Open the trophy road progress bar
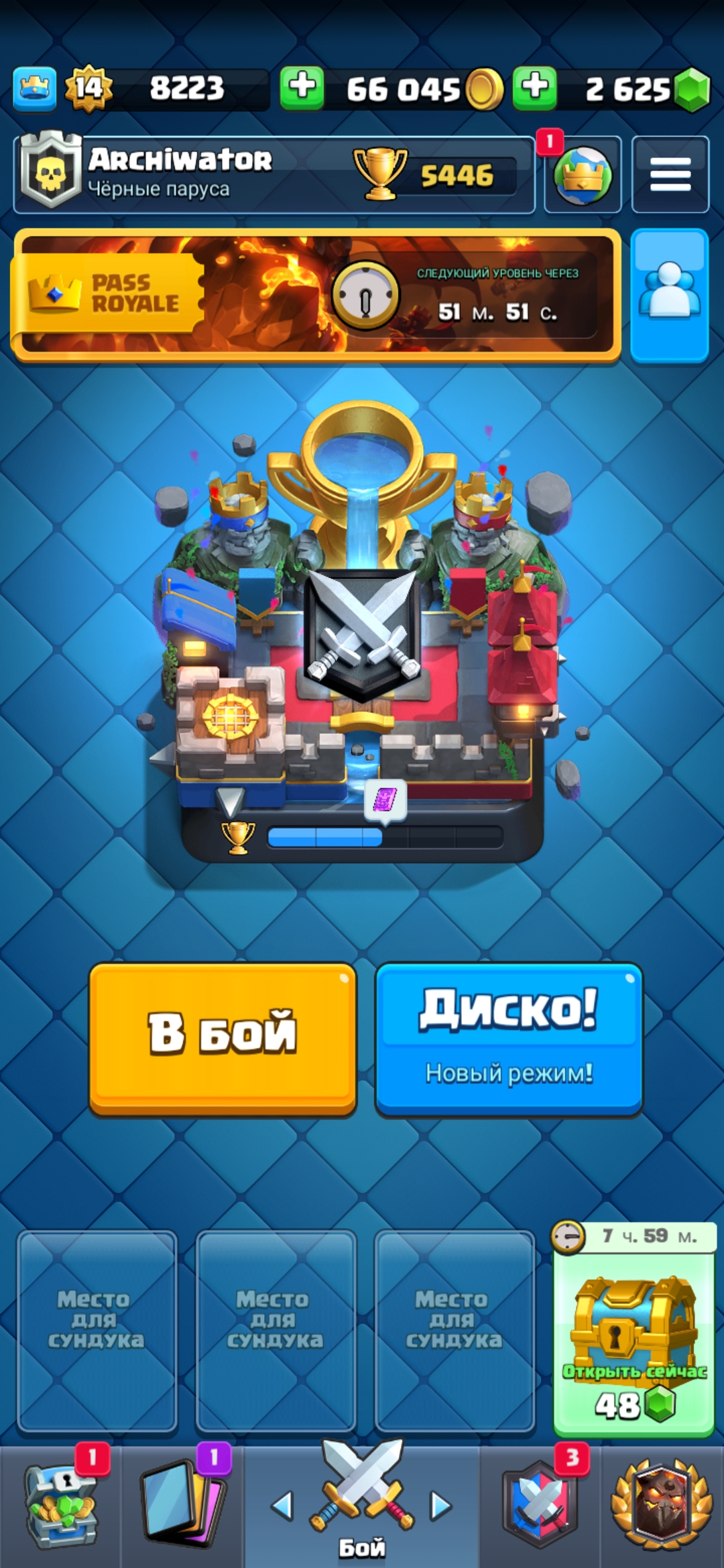 tap(385, 836)
